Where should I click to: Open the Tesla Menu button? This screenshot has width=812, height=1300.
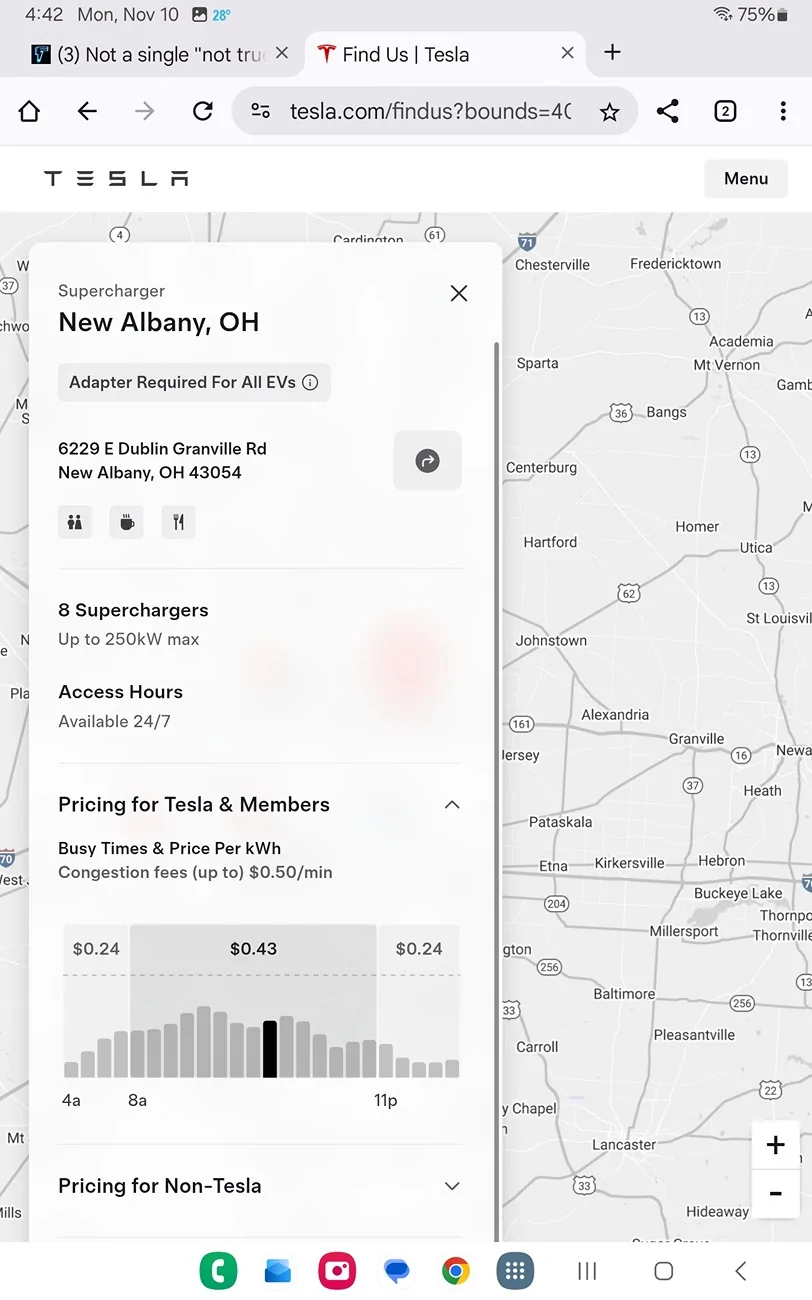(746, 178)
